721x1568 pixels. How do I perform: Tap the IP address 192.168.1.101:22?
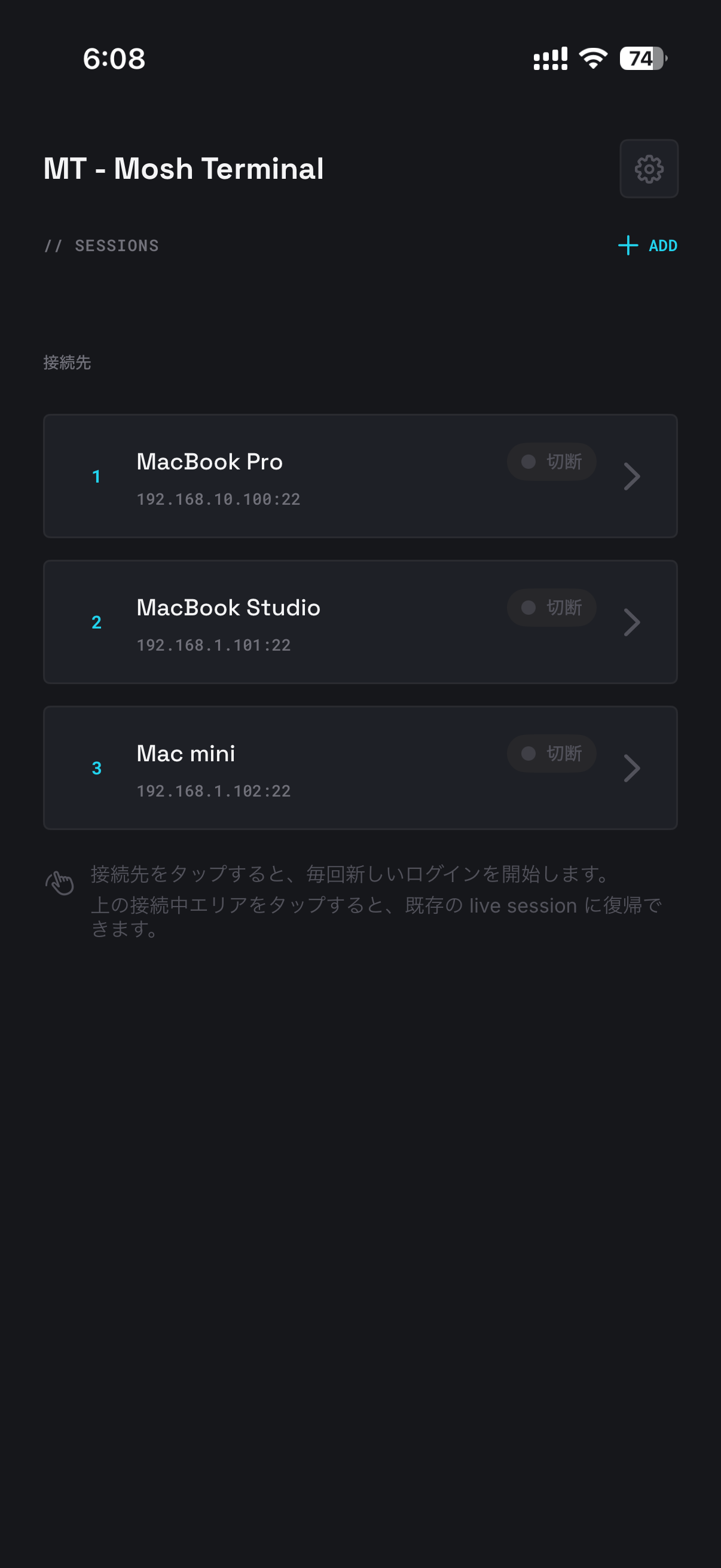coord(213,645)
